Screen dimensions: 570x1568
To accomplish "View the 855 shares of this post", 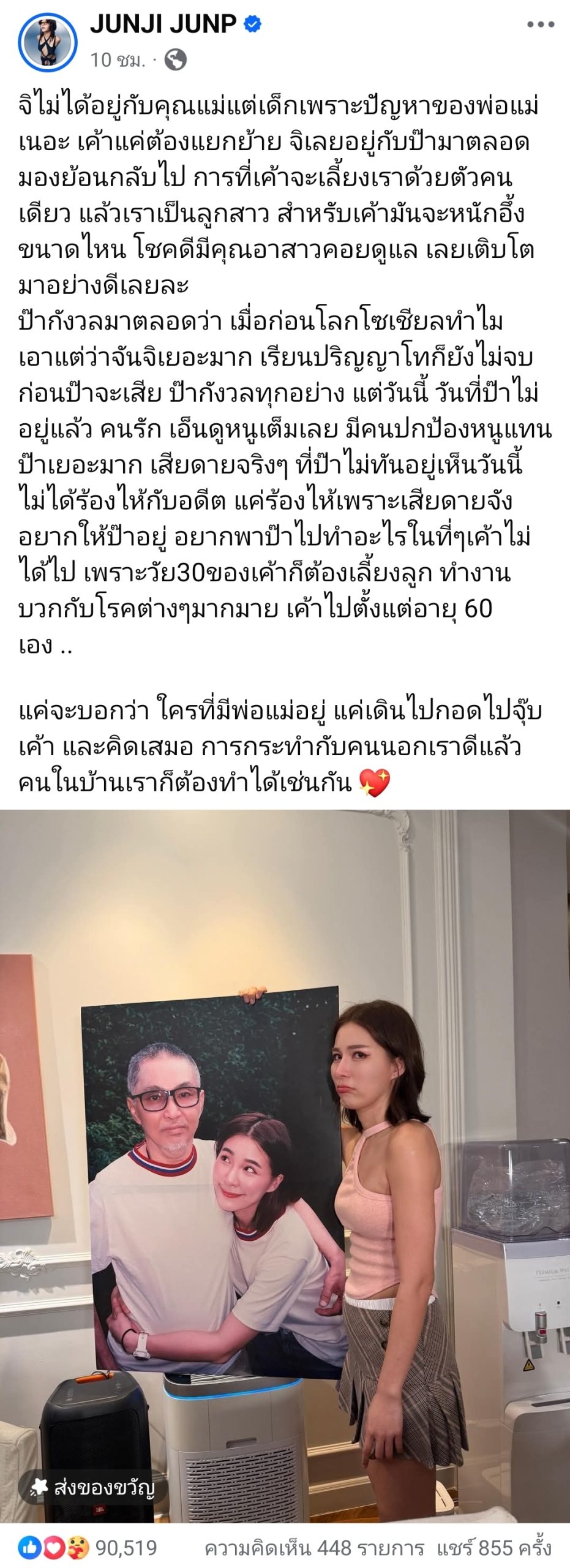I will coord(493,1548).
